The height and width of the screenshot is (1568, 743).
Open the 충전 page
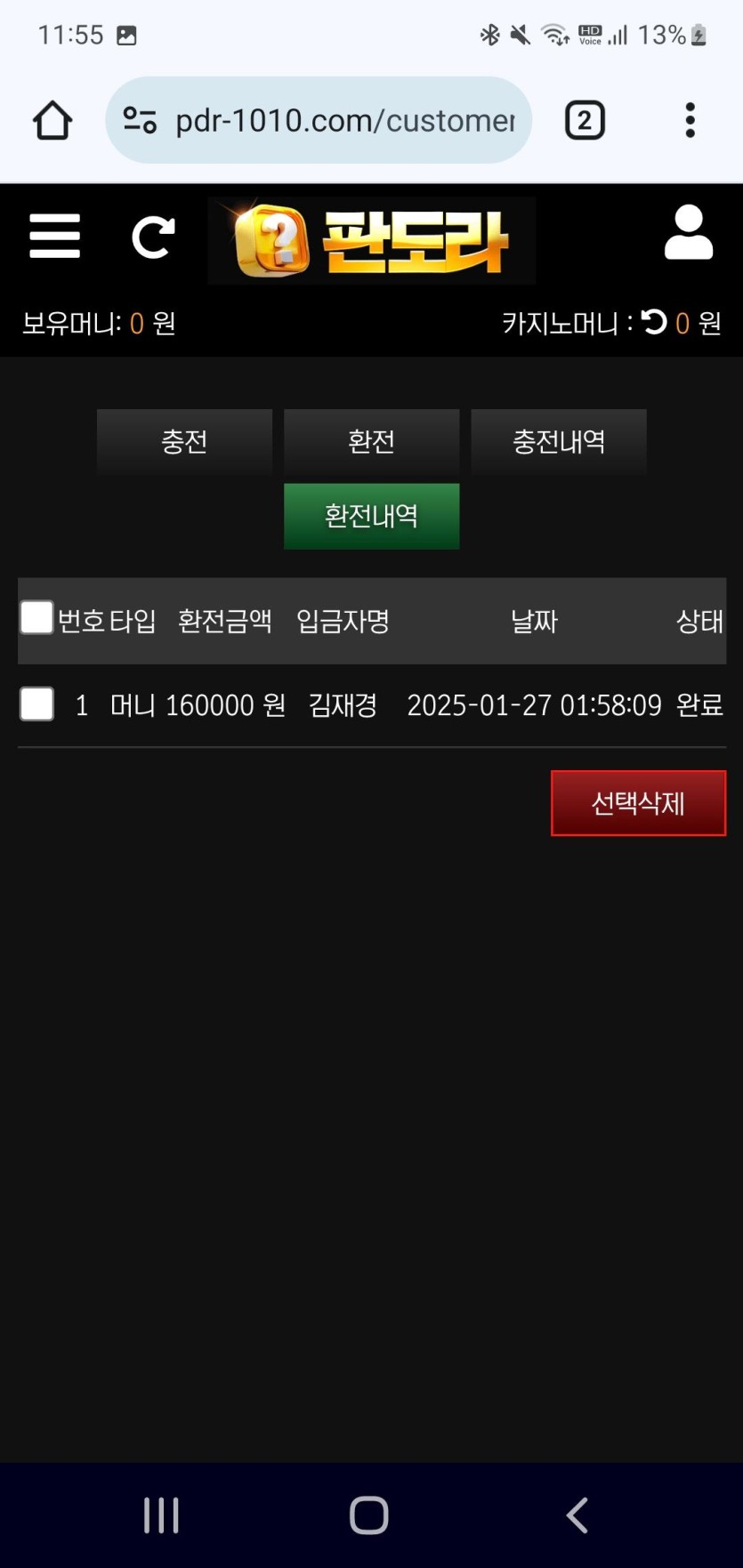click(184, 441)
